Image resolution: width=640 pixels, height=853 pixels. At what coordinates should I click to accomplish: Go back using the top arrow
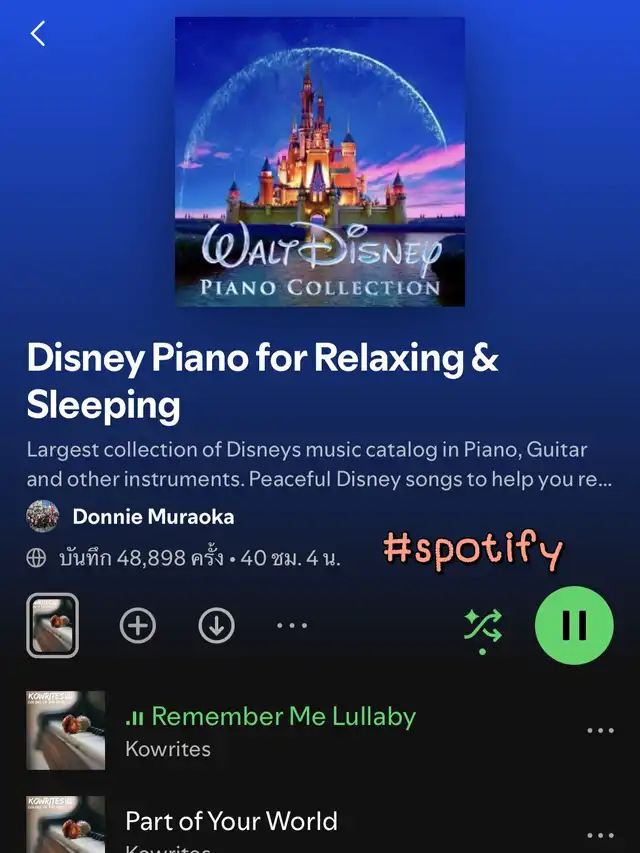click(x=38, y=34)
